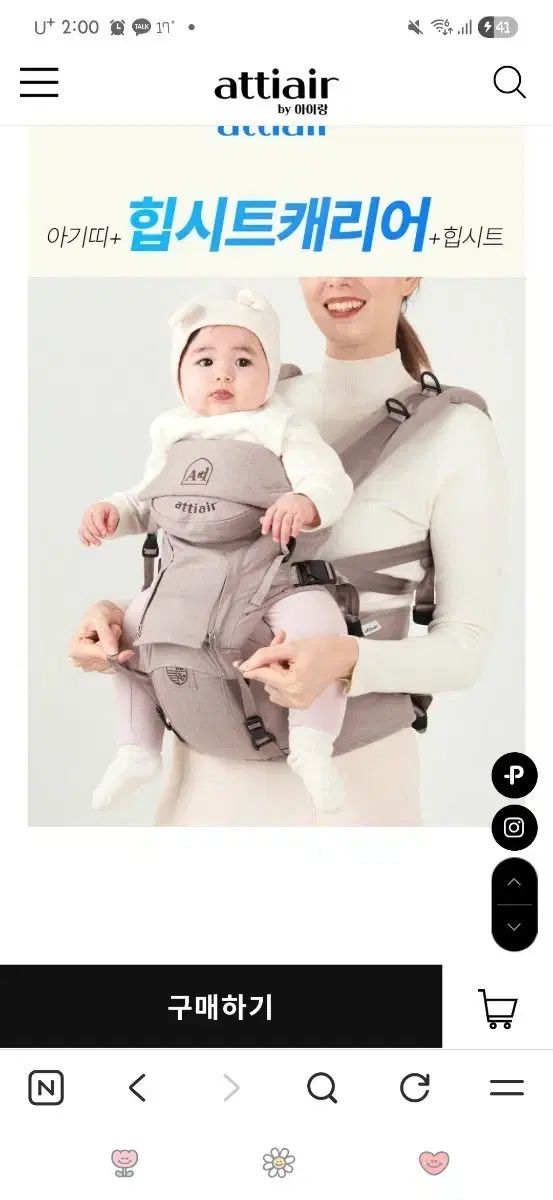
Task: Open the browser search
Action: pos(322,1088)
